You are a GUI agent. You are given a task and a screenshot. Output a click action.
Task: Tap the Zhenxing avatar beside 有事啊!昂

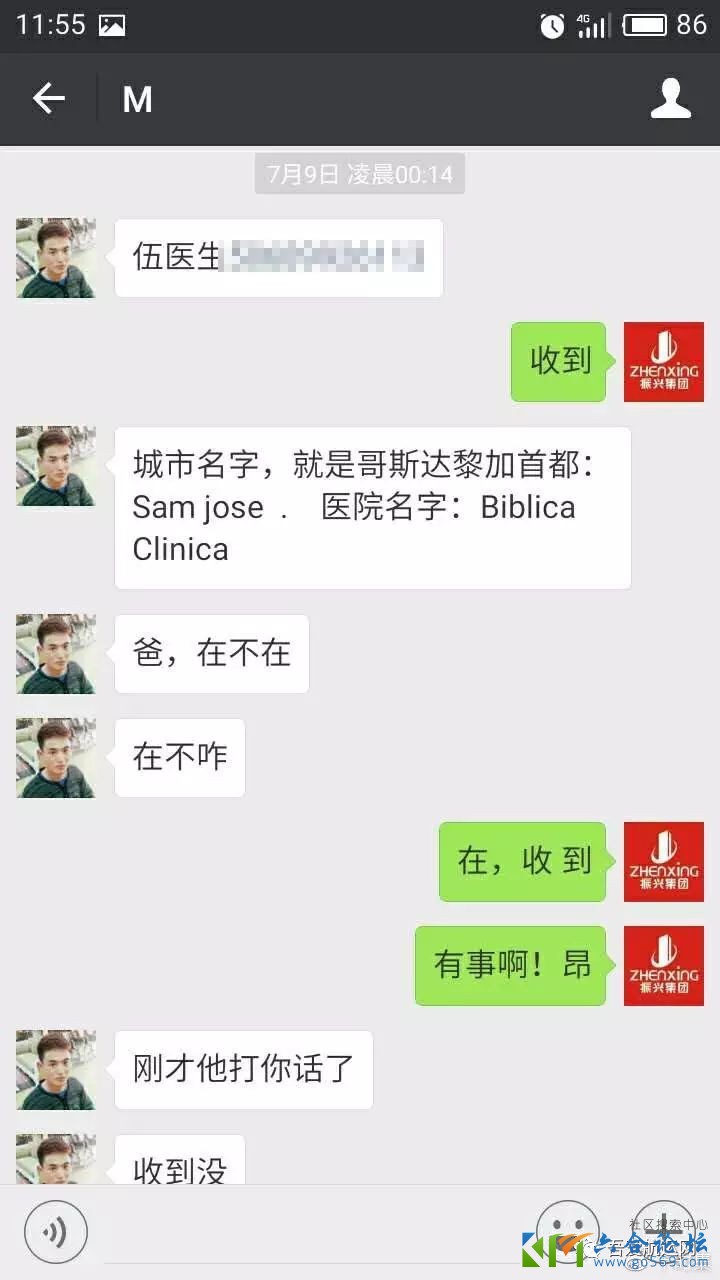pos(663,966)
